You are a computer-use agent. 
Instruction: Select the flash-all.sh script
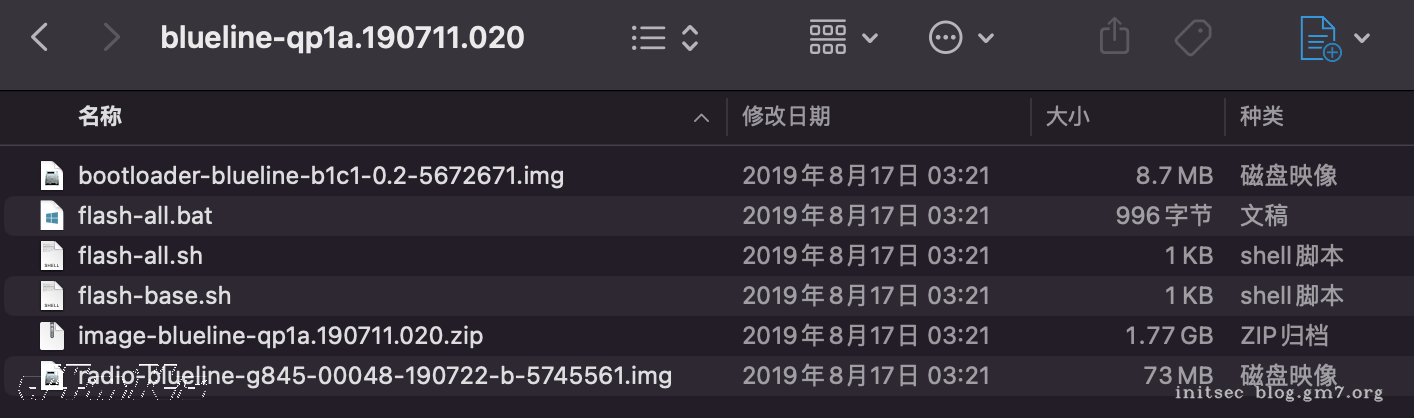tap(140, 256)
